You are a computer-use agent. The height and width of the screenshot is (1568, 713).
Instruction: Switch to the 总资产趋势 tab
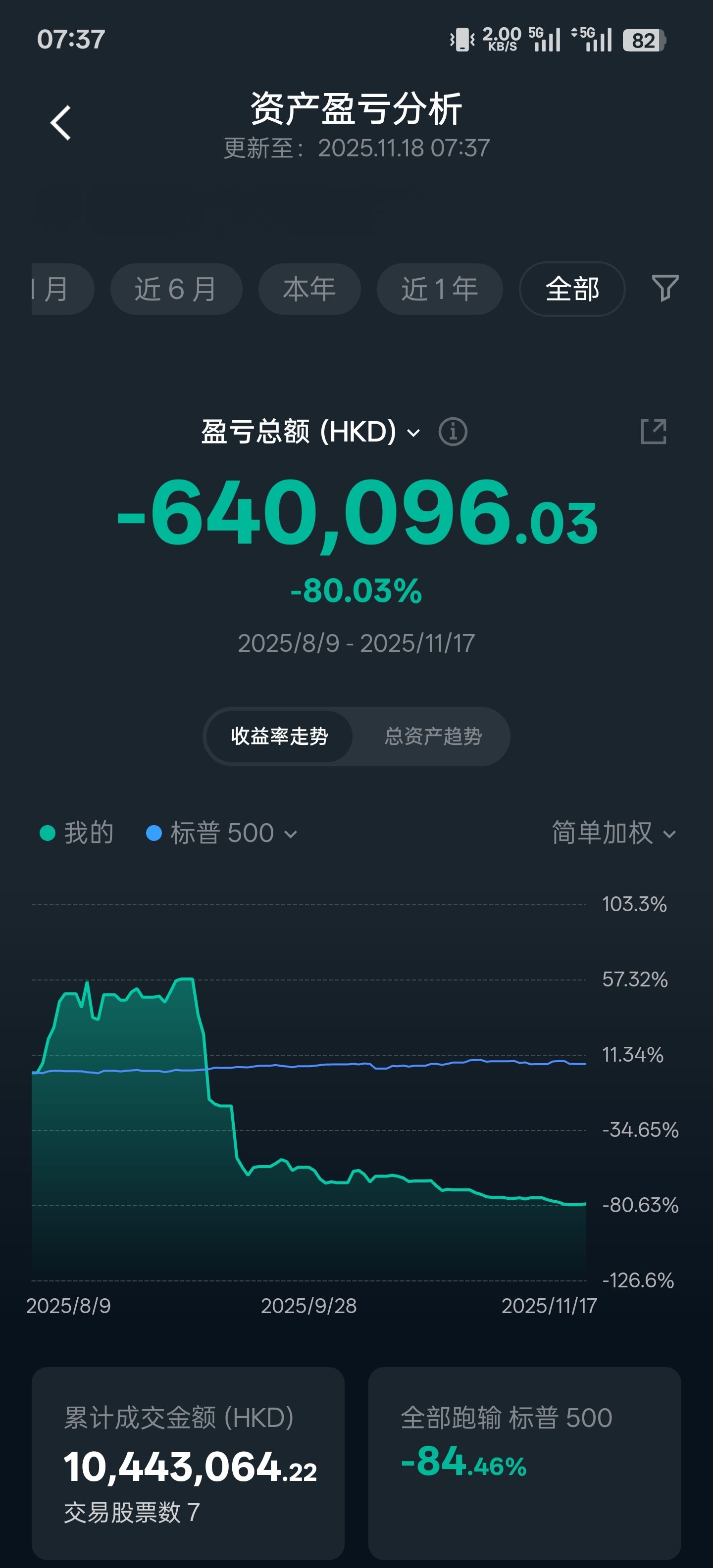[433, 736]
